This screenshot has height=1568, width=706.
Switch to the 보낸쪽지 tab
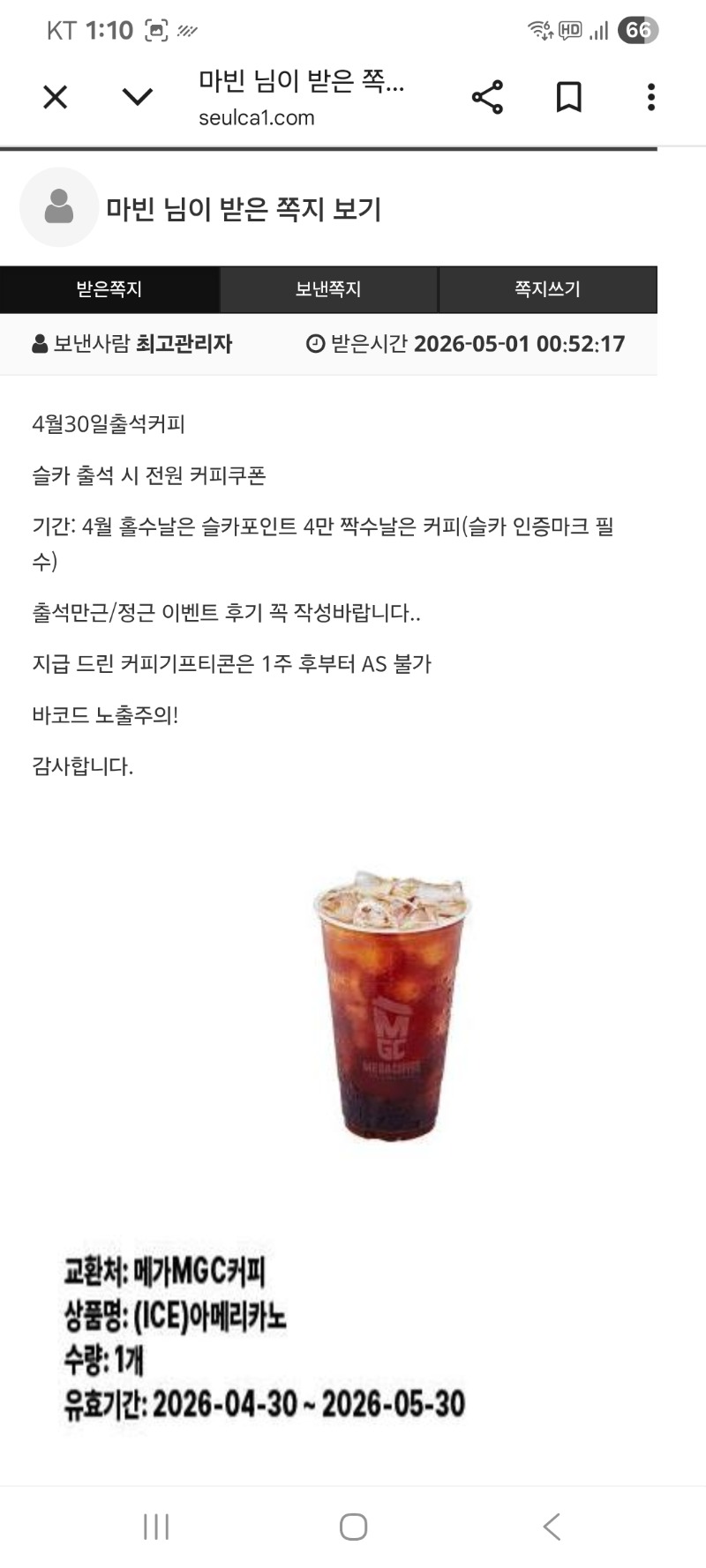[x=328, y=289]
